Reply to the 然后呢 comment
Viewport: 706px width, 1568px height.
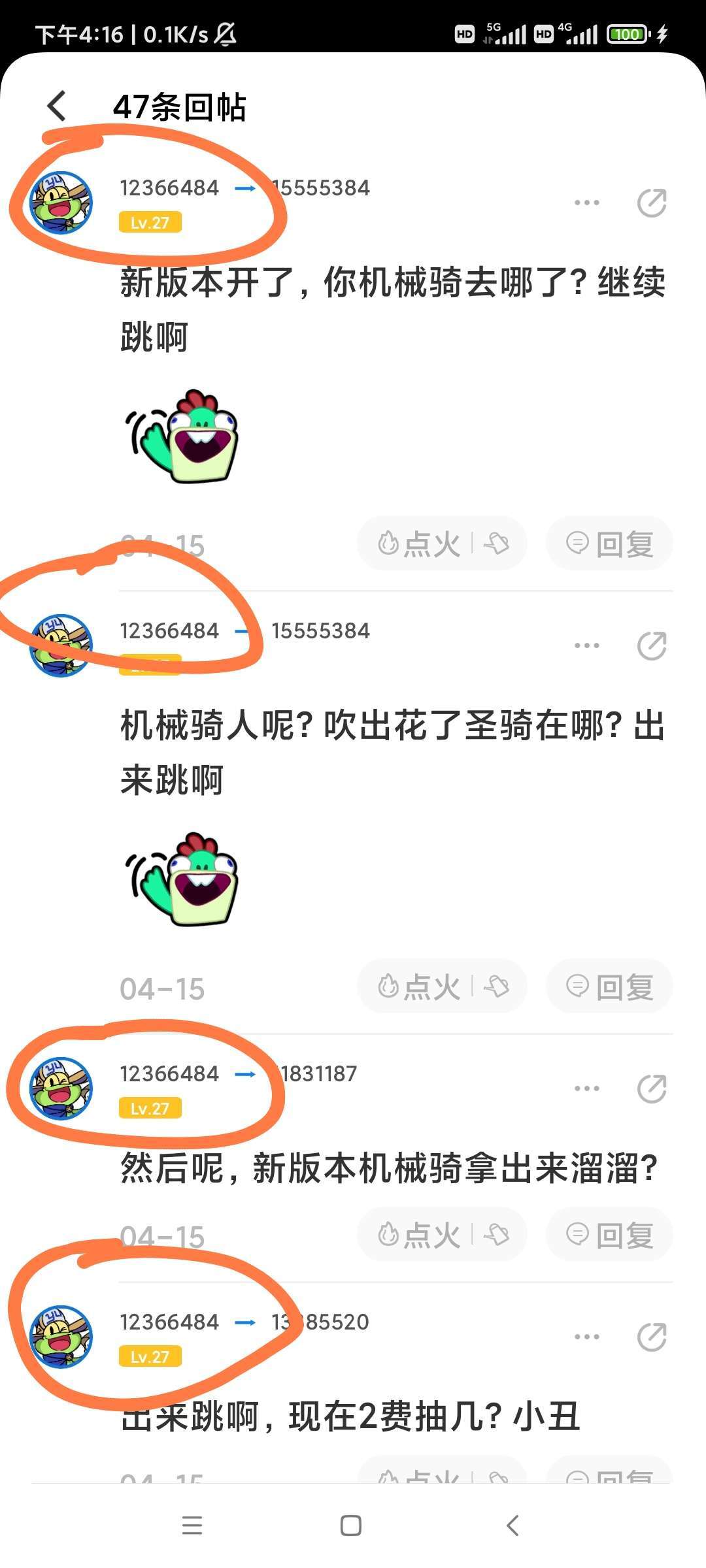(609, 1235)
